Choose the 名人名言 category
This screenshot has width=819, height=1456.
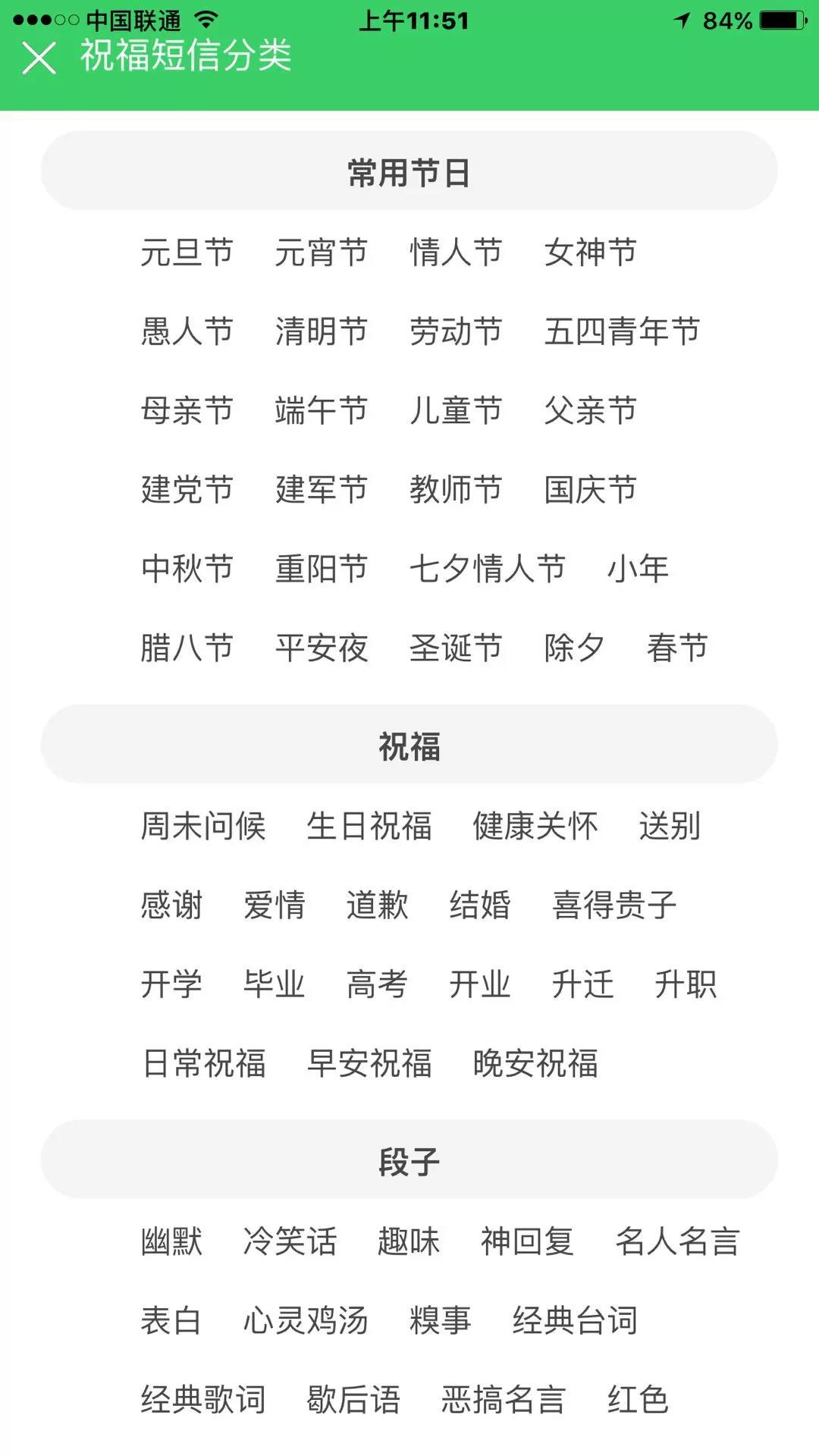point(677,1241)
